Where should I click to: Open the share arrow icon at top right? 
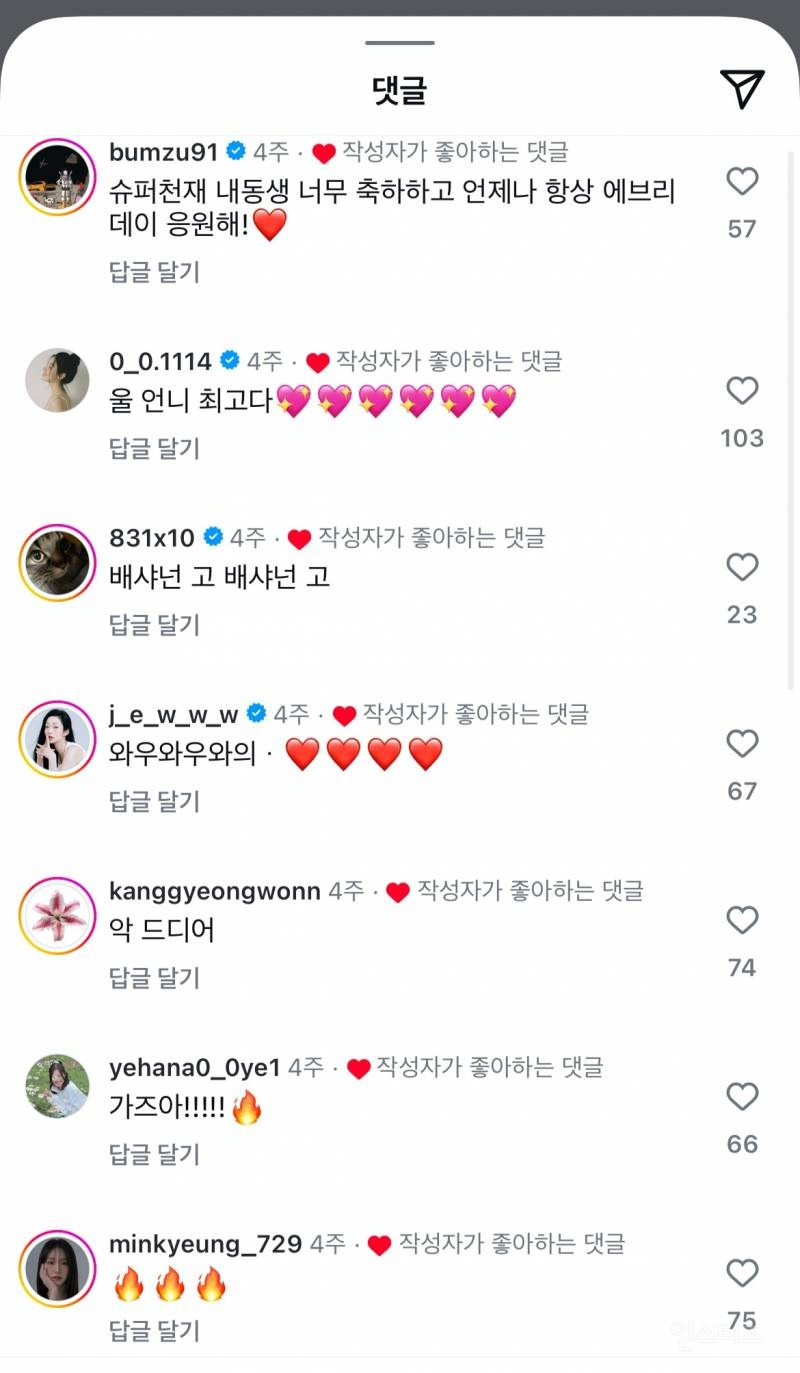click(x=740, y=88)
